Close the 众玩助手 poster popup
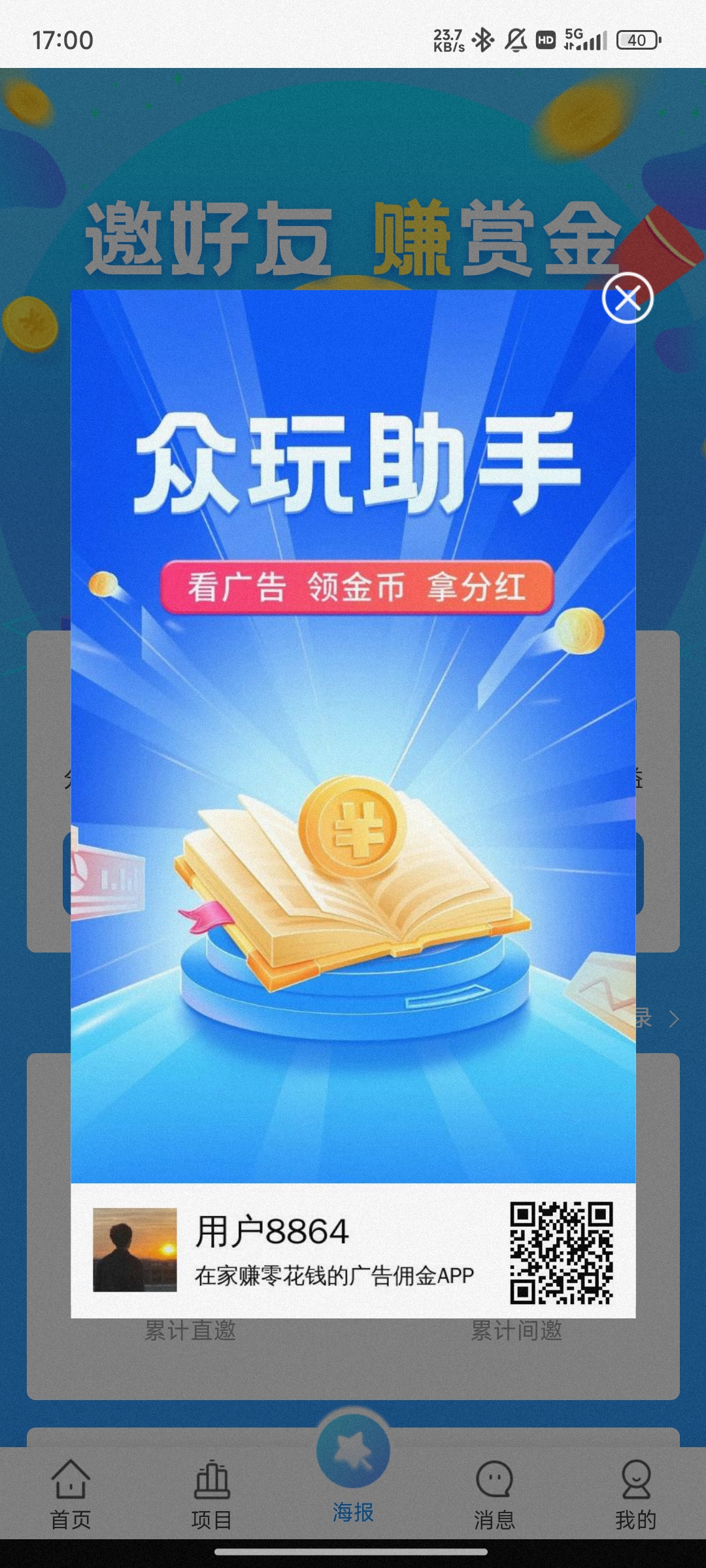 pos(628,298)
